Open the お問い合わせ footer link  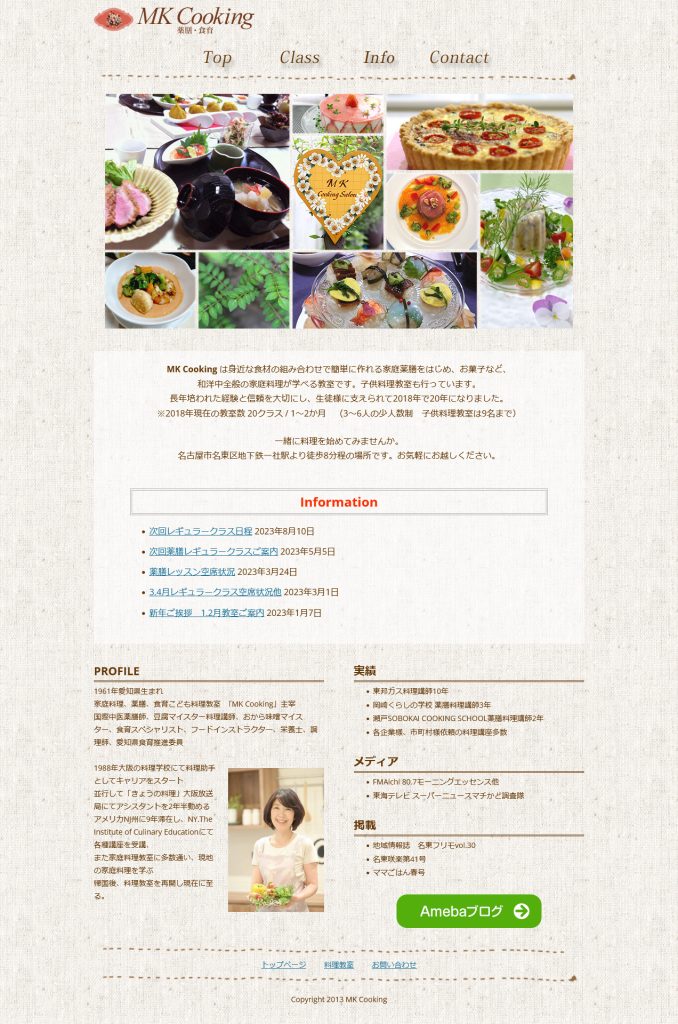pos(394,965)
